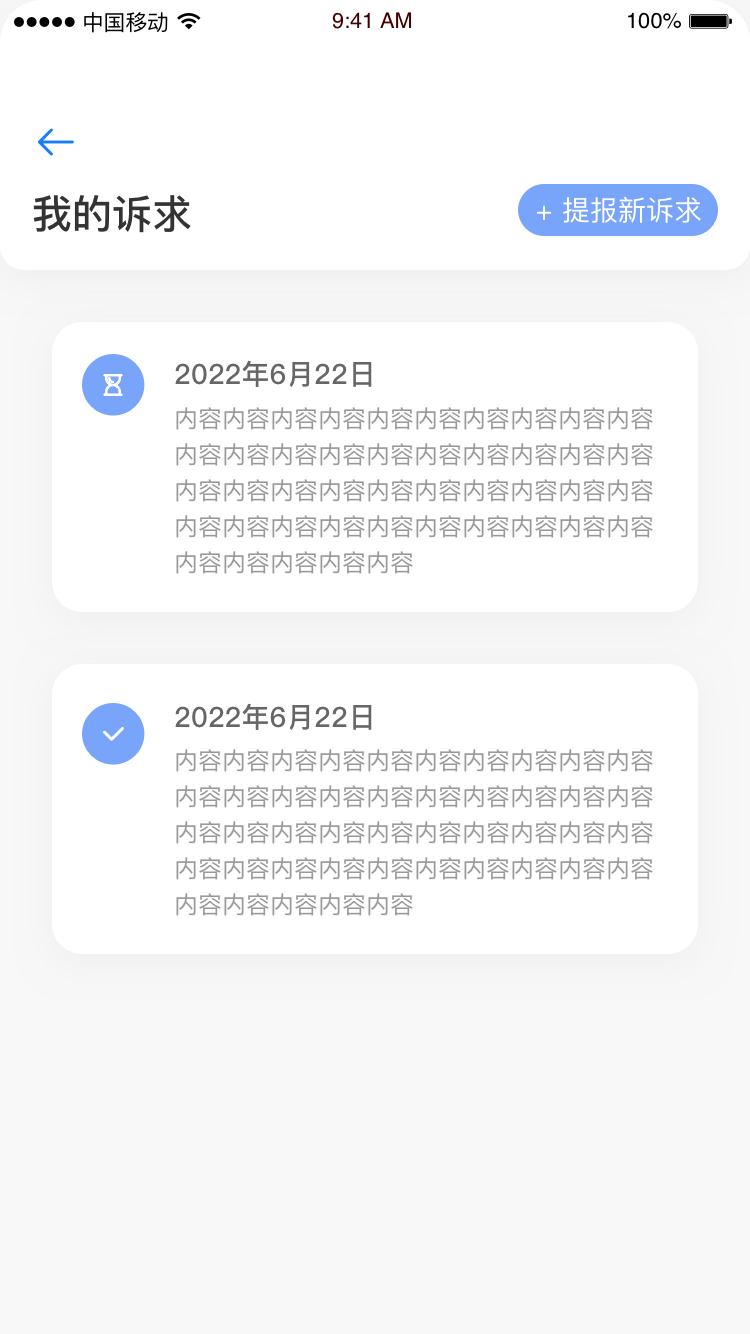
Task: Open the first complaint dated 2022年6月22日
Action: click(x=375, y=466)
